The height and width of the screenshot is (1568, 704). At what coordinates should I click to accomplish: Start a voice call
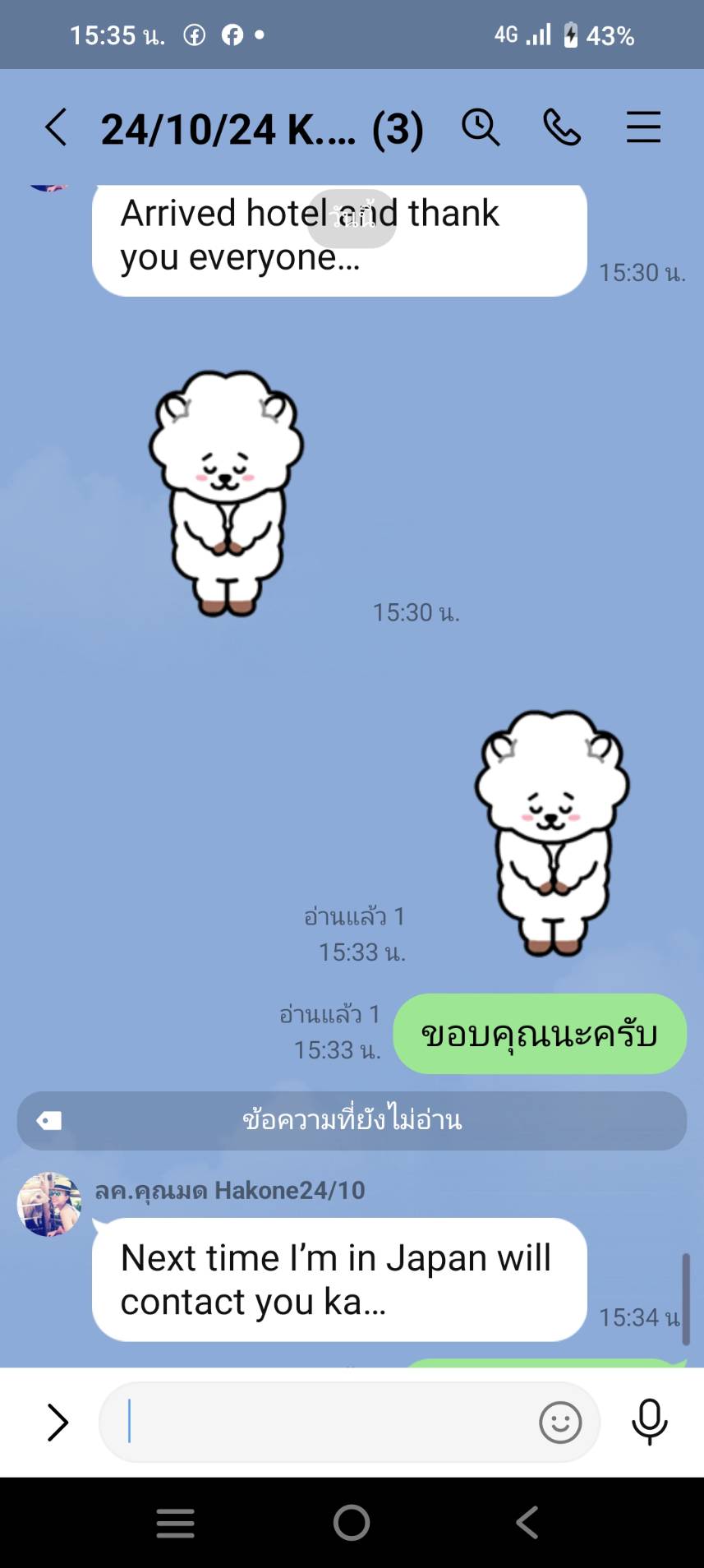click(562, 128)
